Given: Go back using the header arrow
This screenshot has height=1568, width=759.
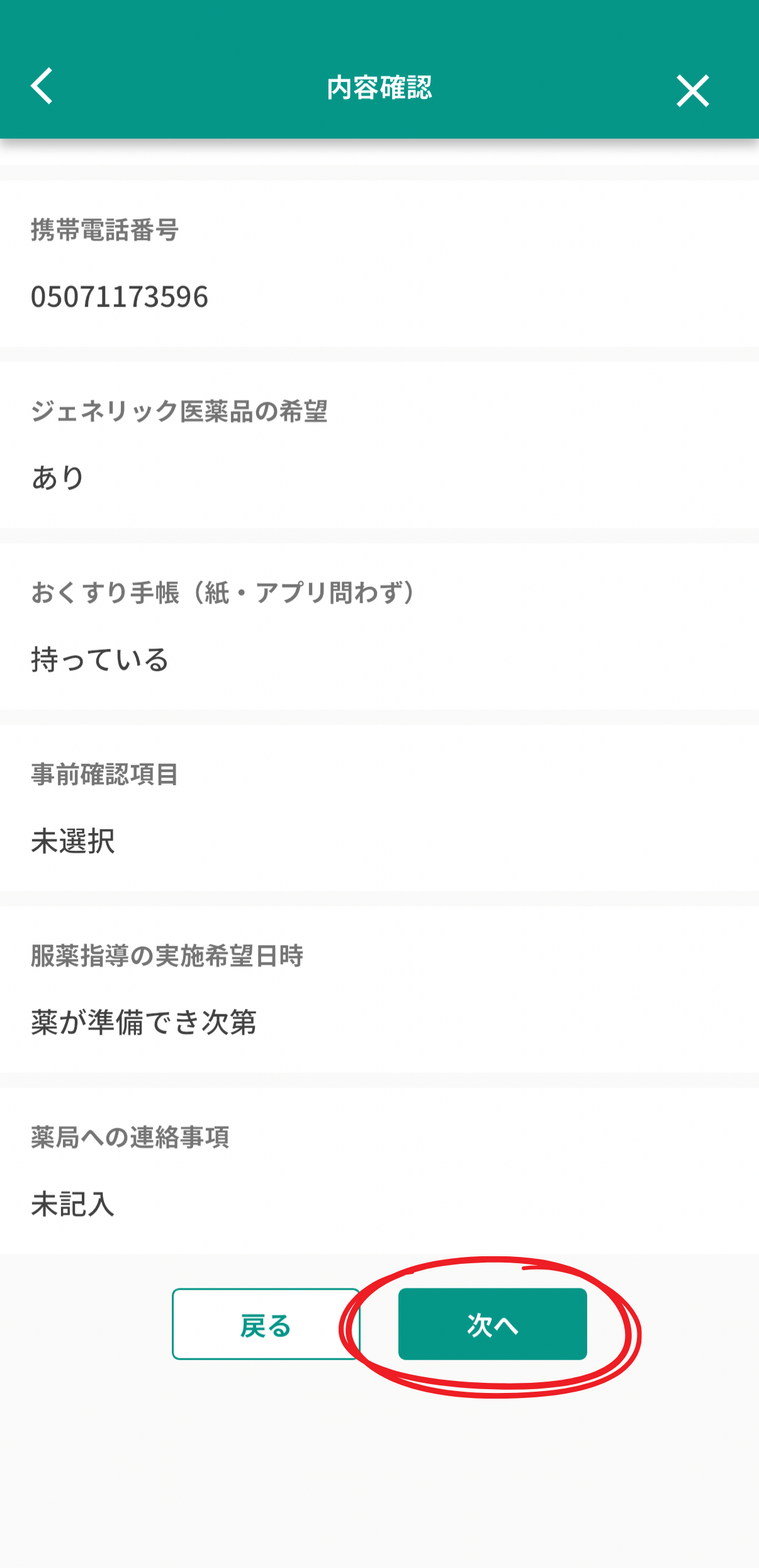Looking at the screenshot, I should tap(42, 86).
